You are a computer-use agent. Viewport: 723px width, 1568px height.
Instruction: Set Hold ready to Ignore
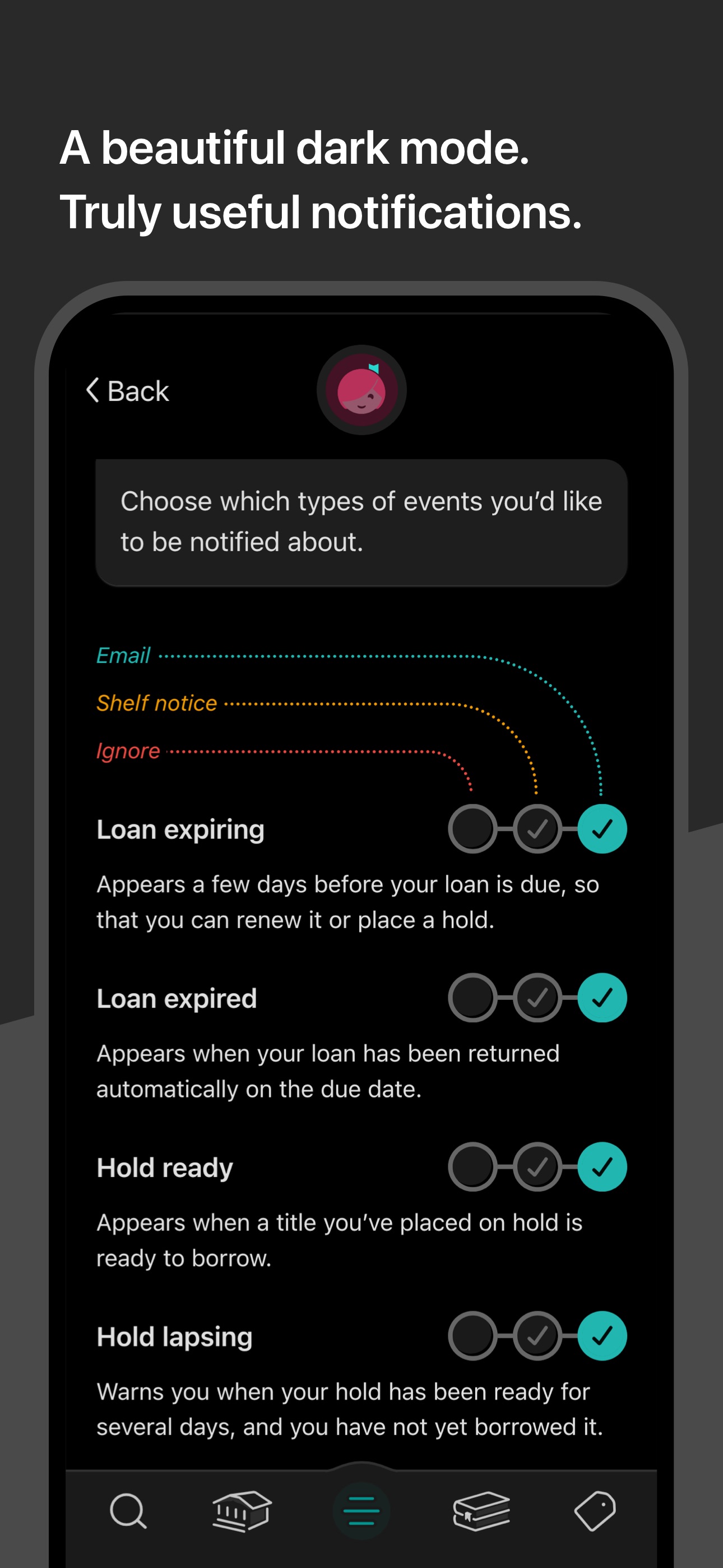click(473, 1167)
